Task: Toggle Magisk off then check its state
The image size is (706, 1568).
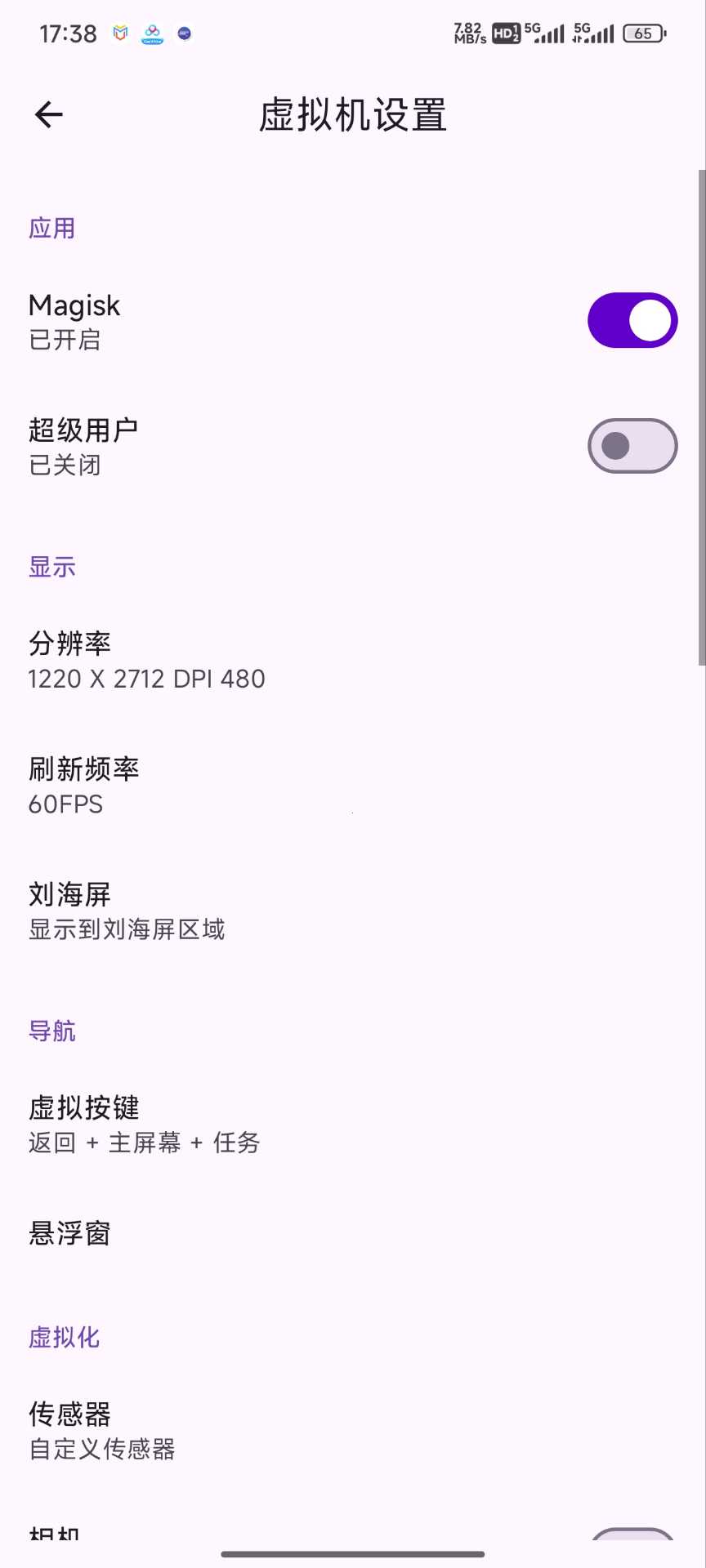Action: point(632,319)
